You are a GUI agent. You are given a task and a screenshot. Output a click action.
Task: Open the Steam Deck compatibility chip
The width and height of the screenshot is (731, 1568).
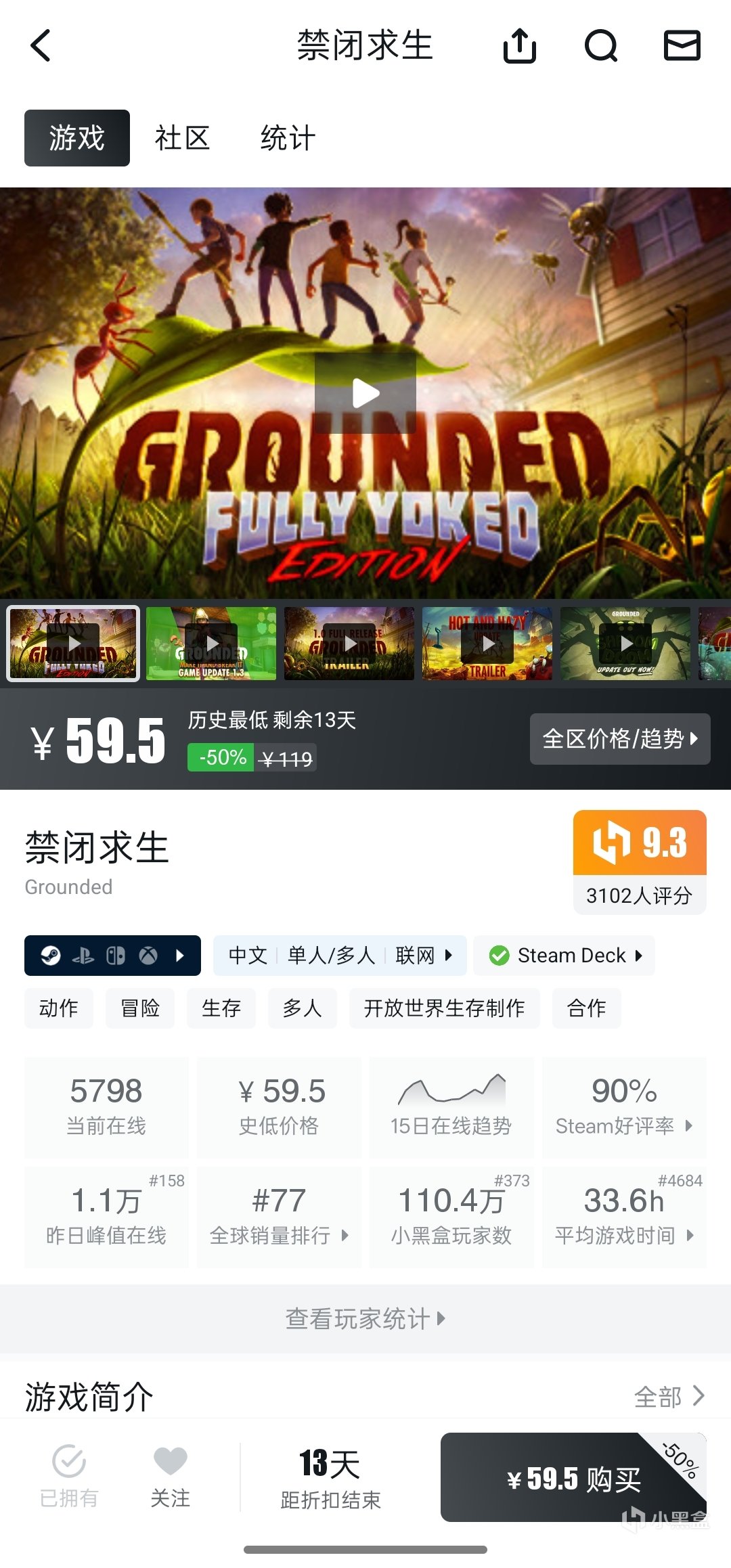564,955
